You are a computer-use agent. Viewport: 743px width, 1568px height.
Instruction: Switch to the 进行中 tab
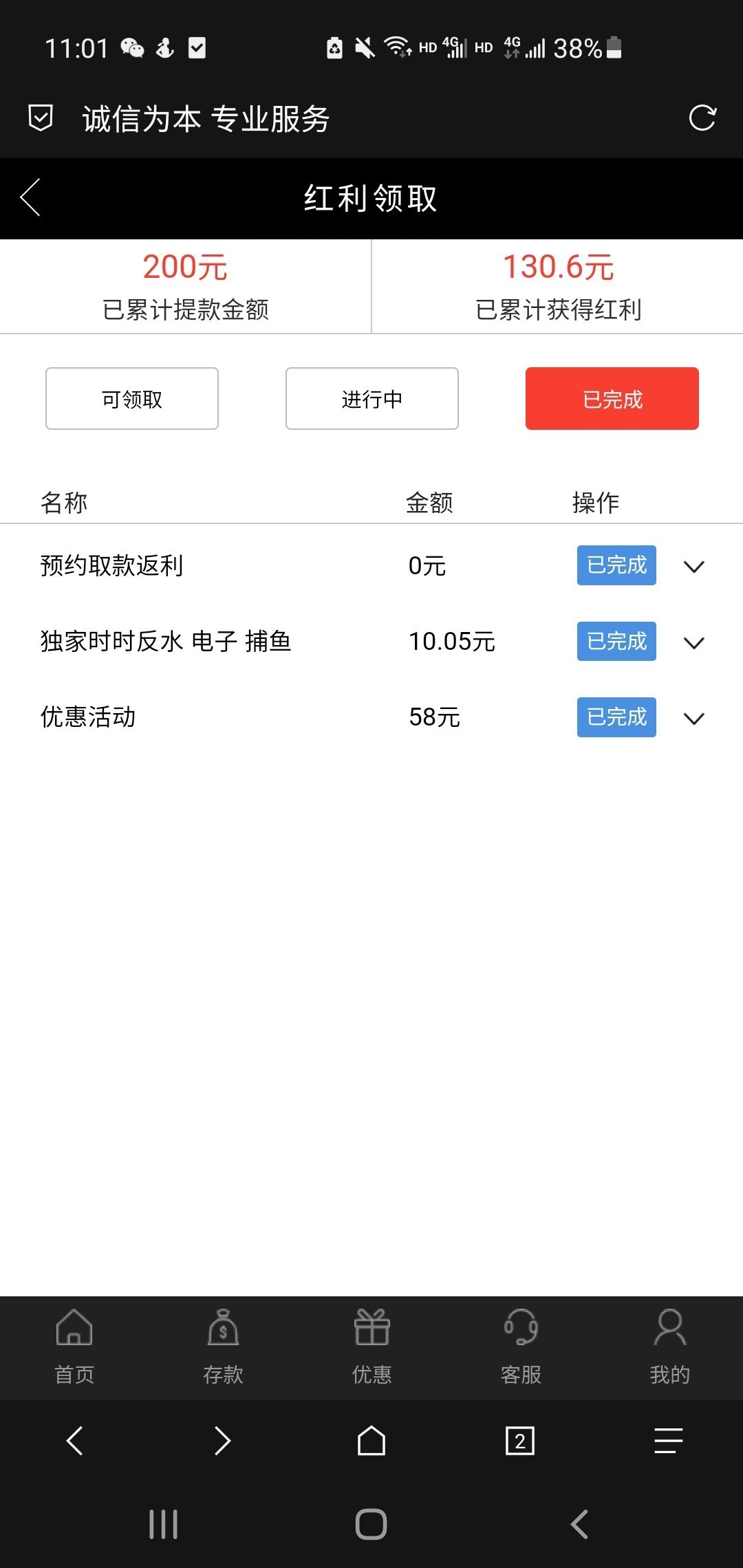[x=372, y=399]
